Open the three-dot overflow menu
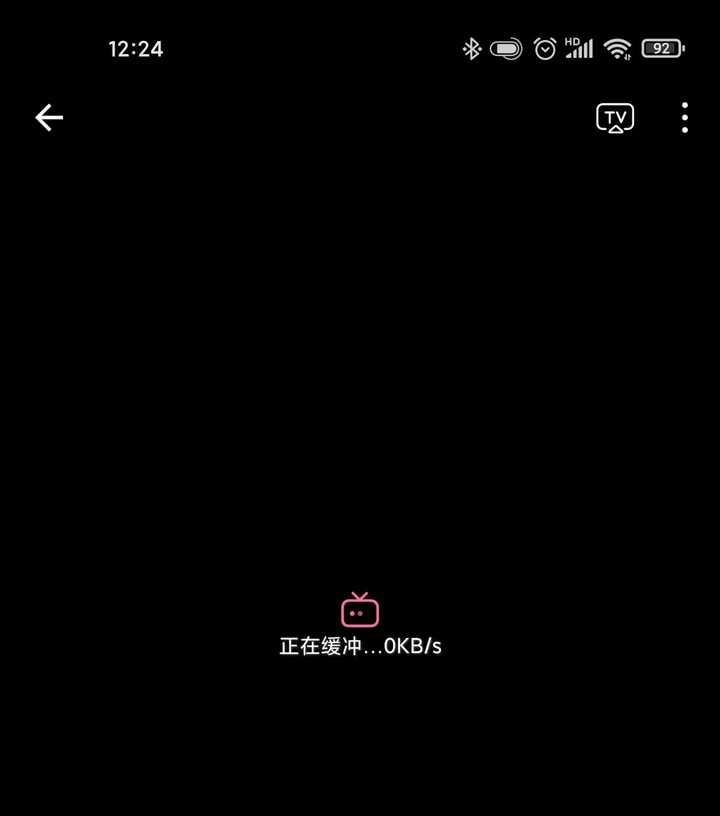Image resolution: width=720 pixels, height=816 pixels. click(684, 118)
